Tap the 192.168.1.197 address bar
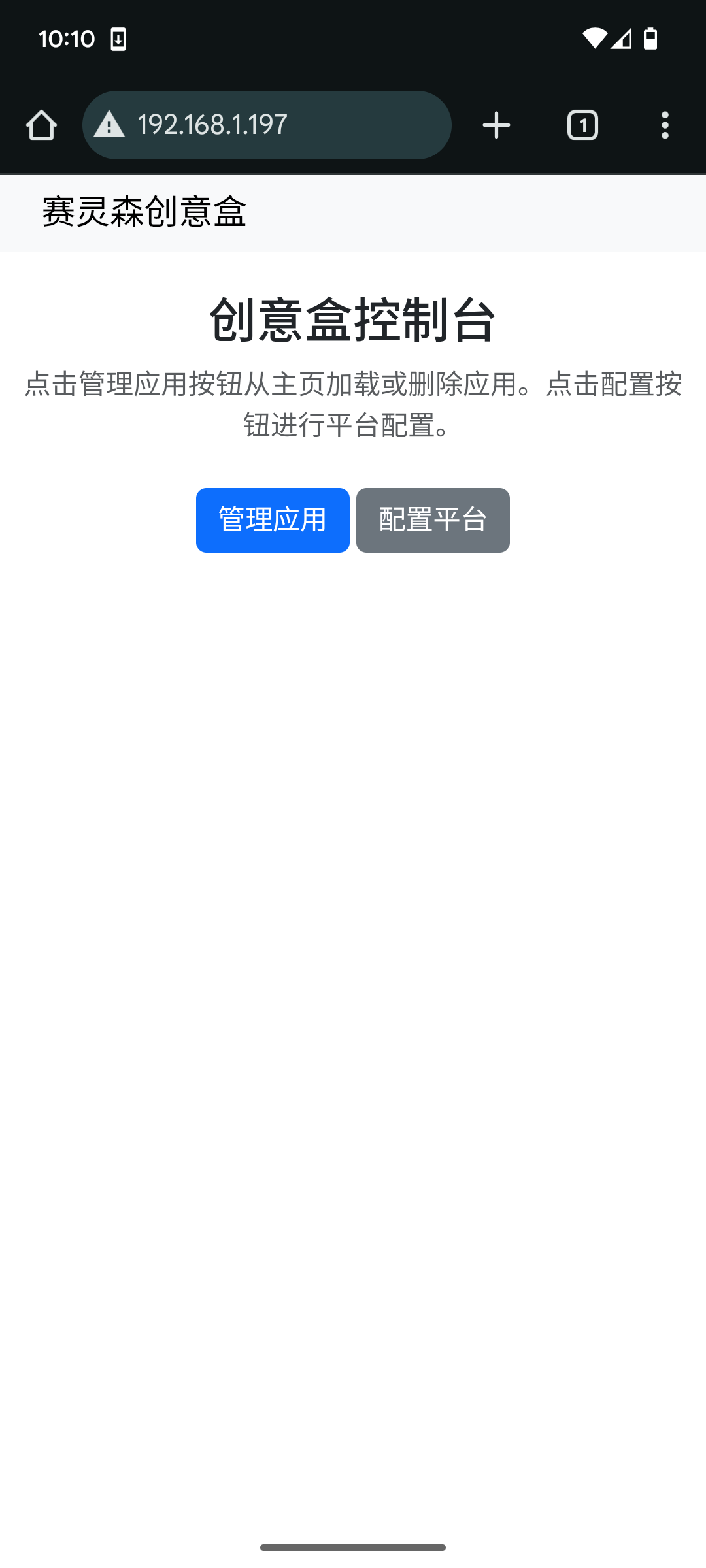706x1568 pixels. [x=267, y=125]
